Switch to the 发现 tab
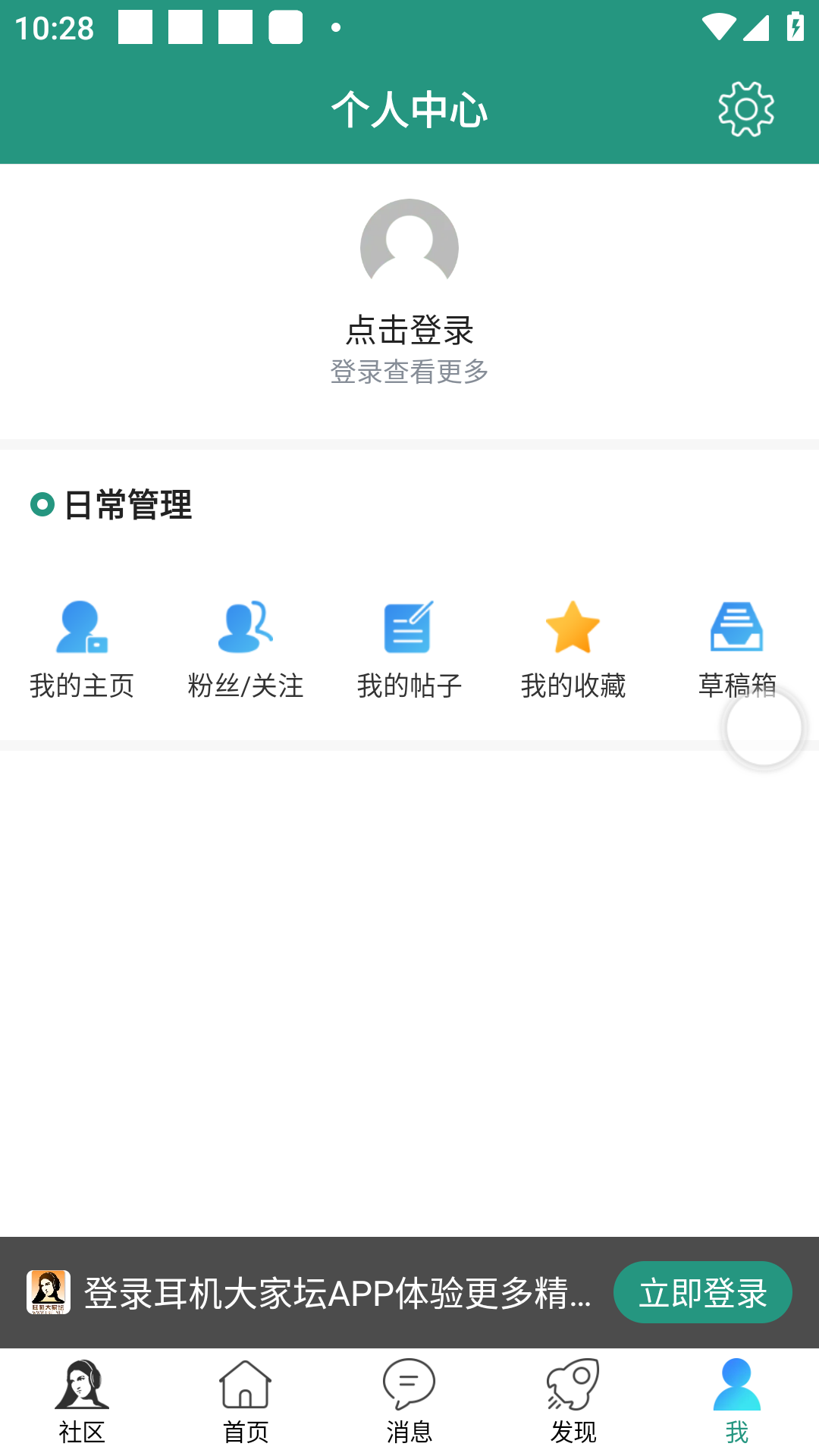The height and width of the screenshot is (1456, 819). [x=573, y=1401]
